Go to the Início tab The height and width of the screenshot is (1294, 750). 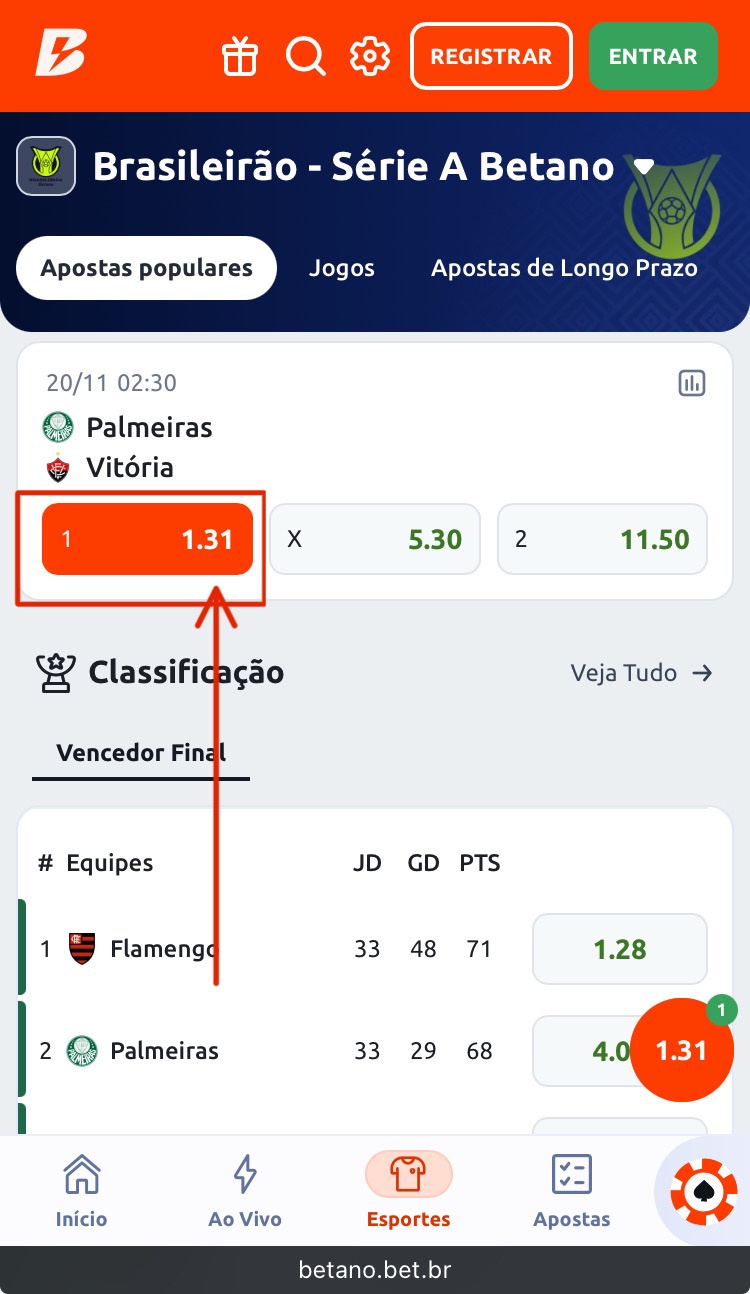(x=81, y=1191)
